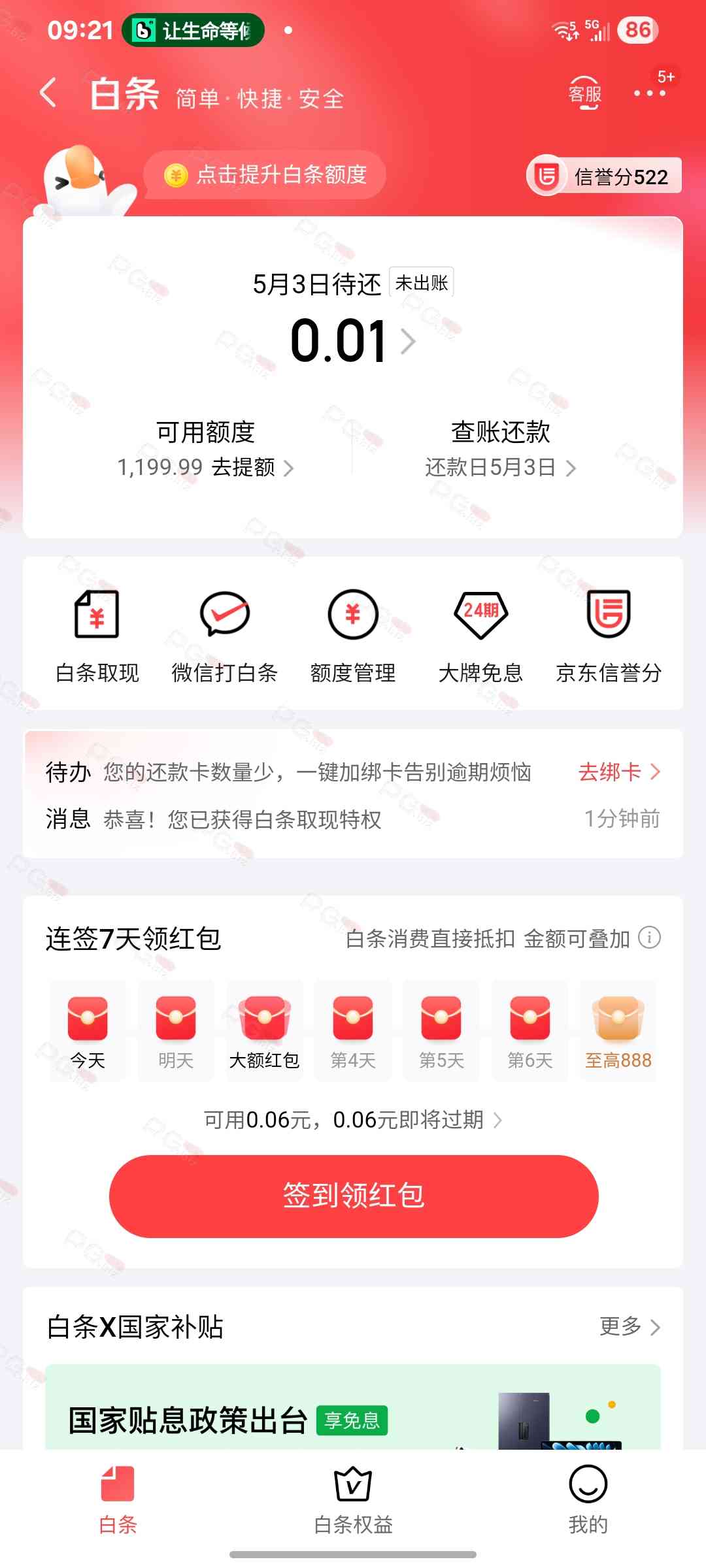Tap 去提额 to raise available credit

click(252, 468)
